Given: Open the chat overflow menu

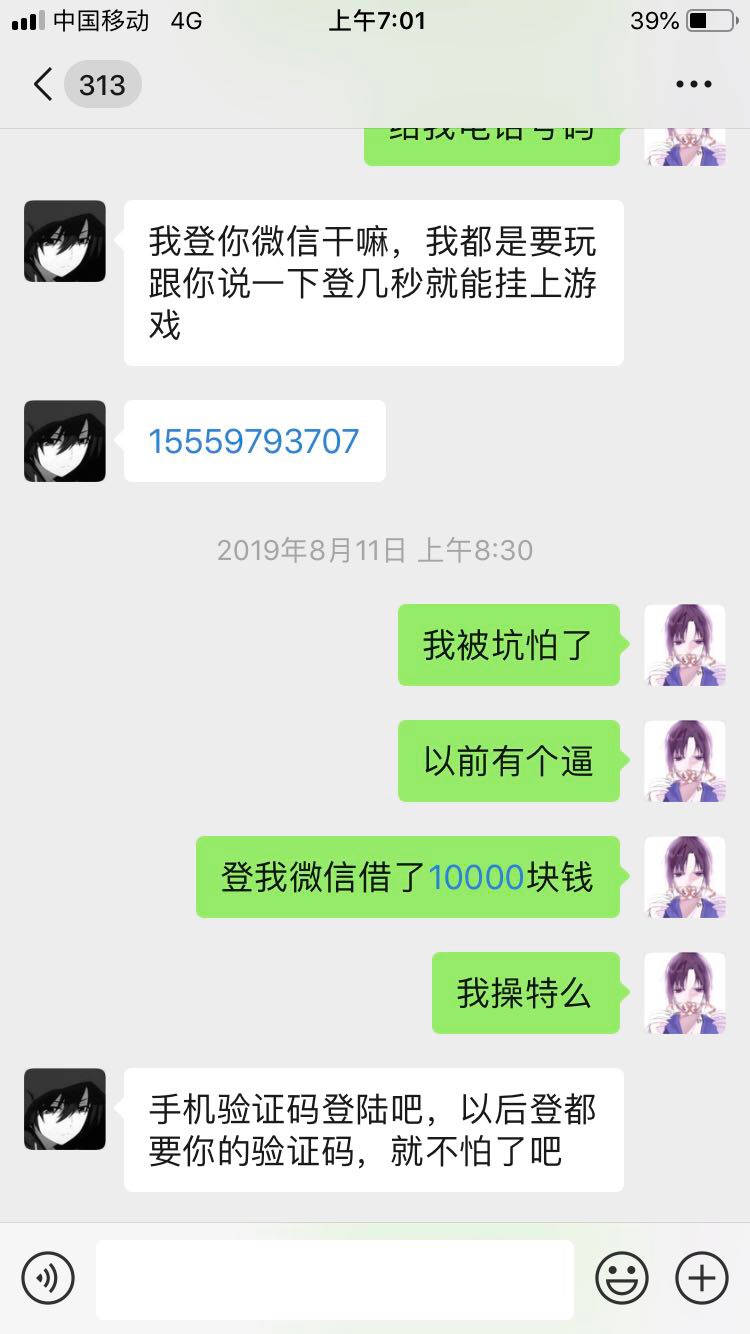Looking at the screenshot, I should 694,85.
